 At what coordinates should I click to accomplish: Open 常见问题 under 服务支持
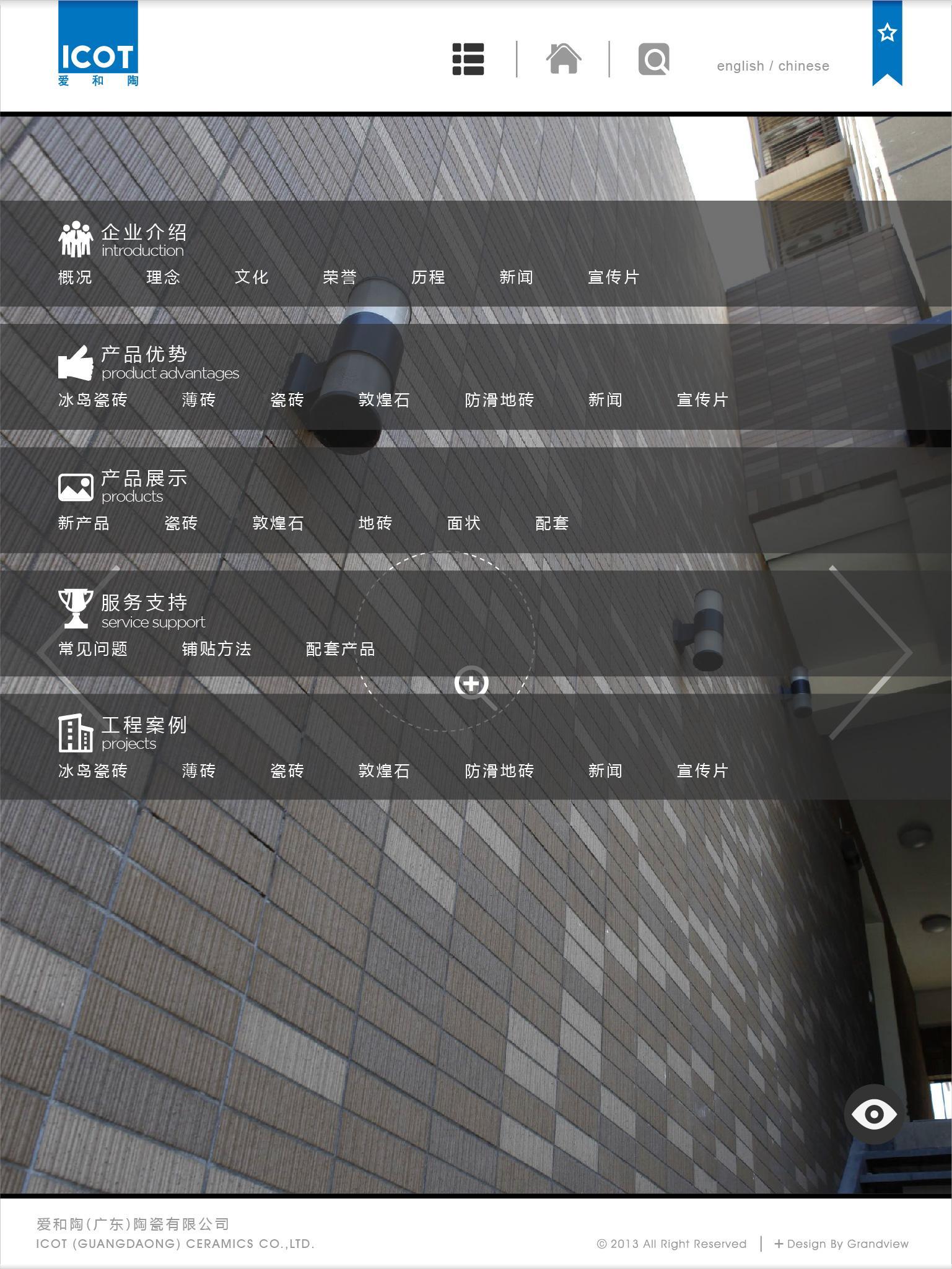(93, 649)
